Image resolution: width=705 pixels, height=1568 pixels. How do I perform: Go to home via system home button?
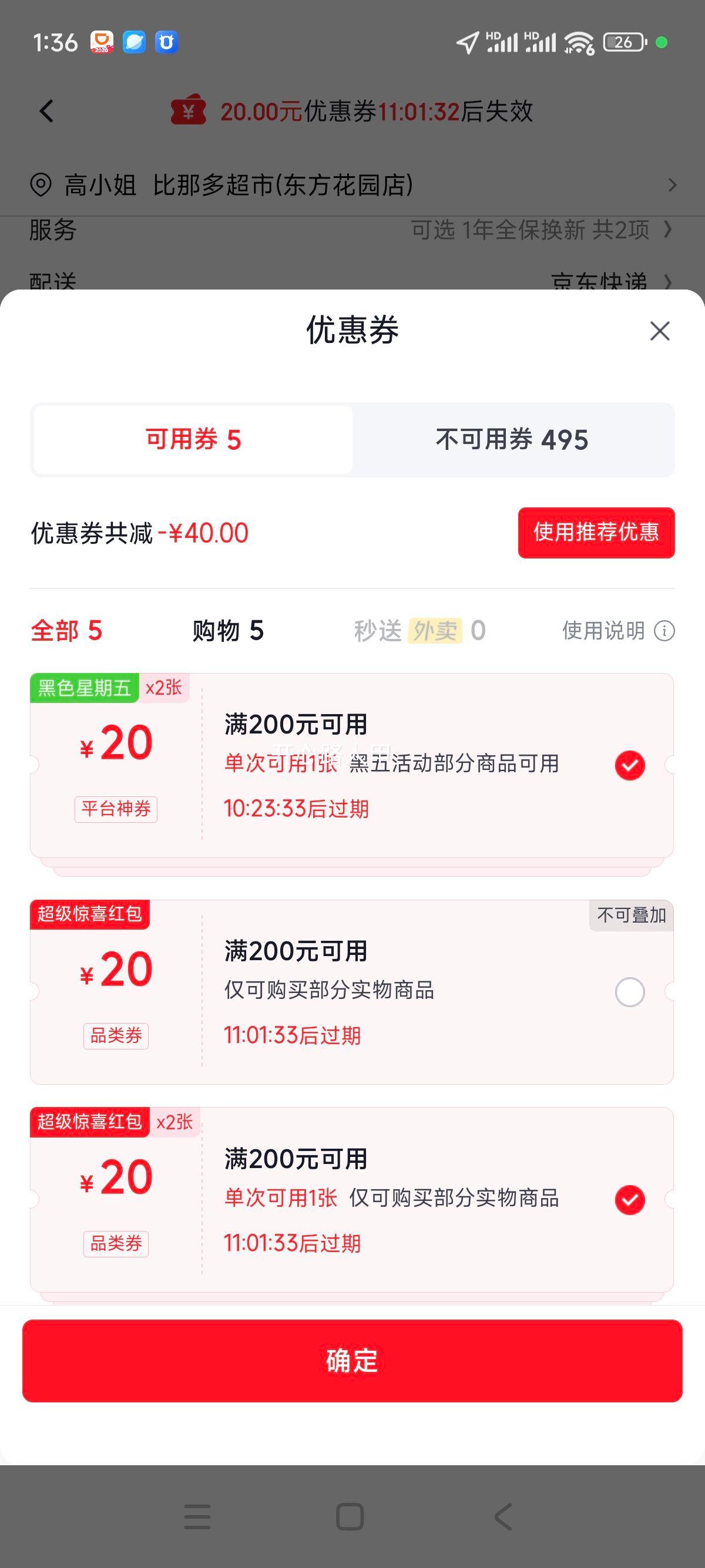[350, 1516]
